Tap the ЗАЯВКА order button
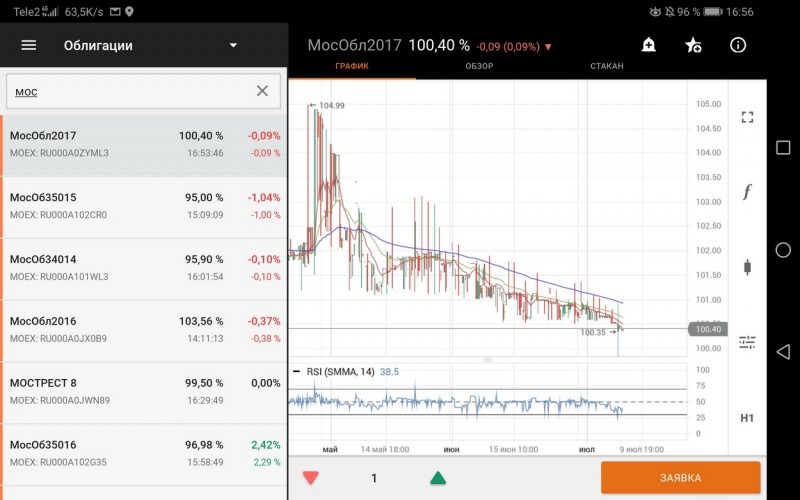This screenshot has width=800, height=500. point(680,477)
